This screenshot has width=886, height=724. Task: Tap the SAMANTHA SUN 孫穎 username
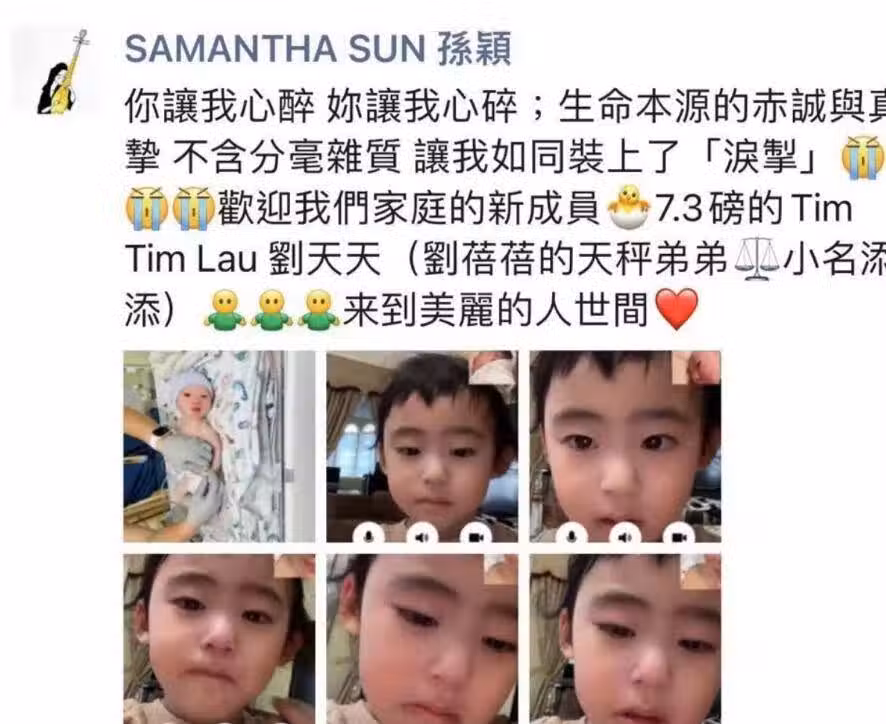319,48
